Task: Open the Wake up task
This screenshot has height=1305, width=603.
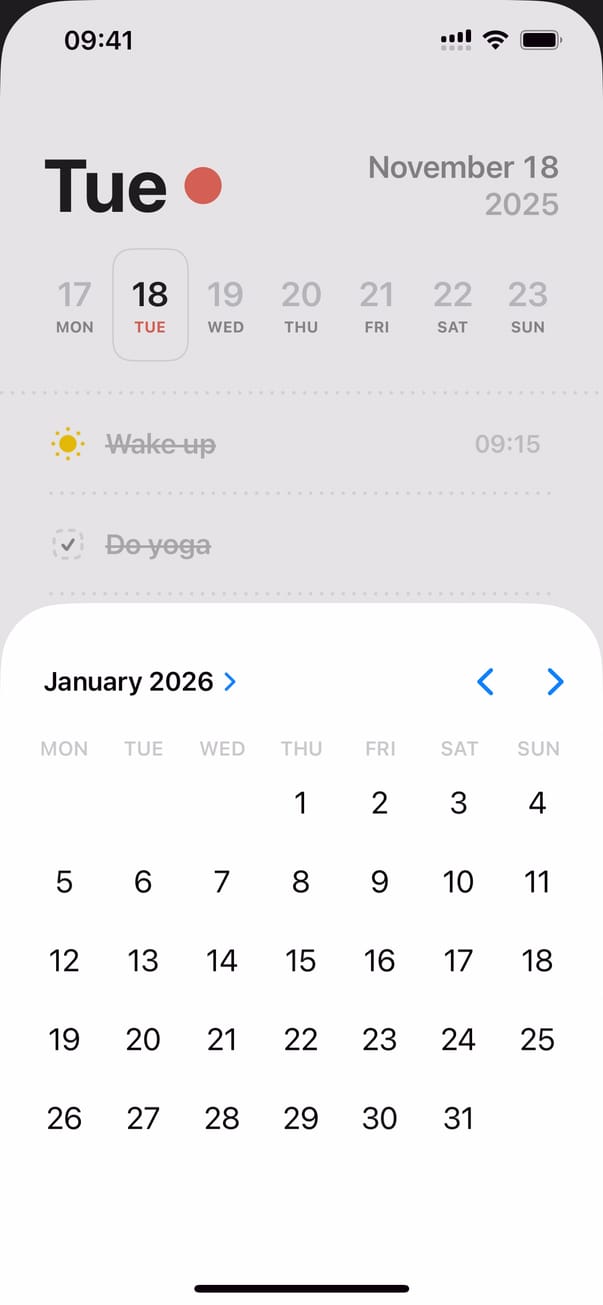Action: (x=161, y=444)
